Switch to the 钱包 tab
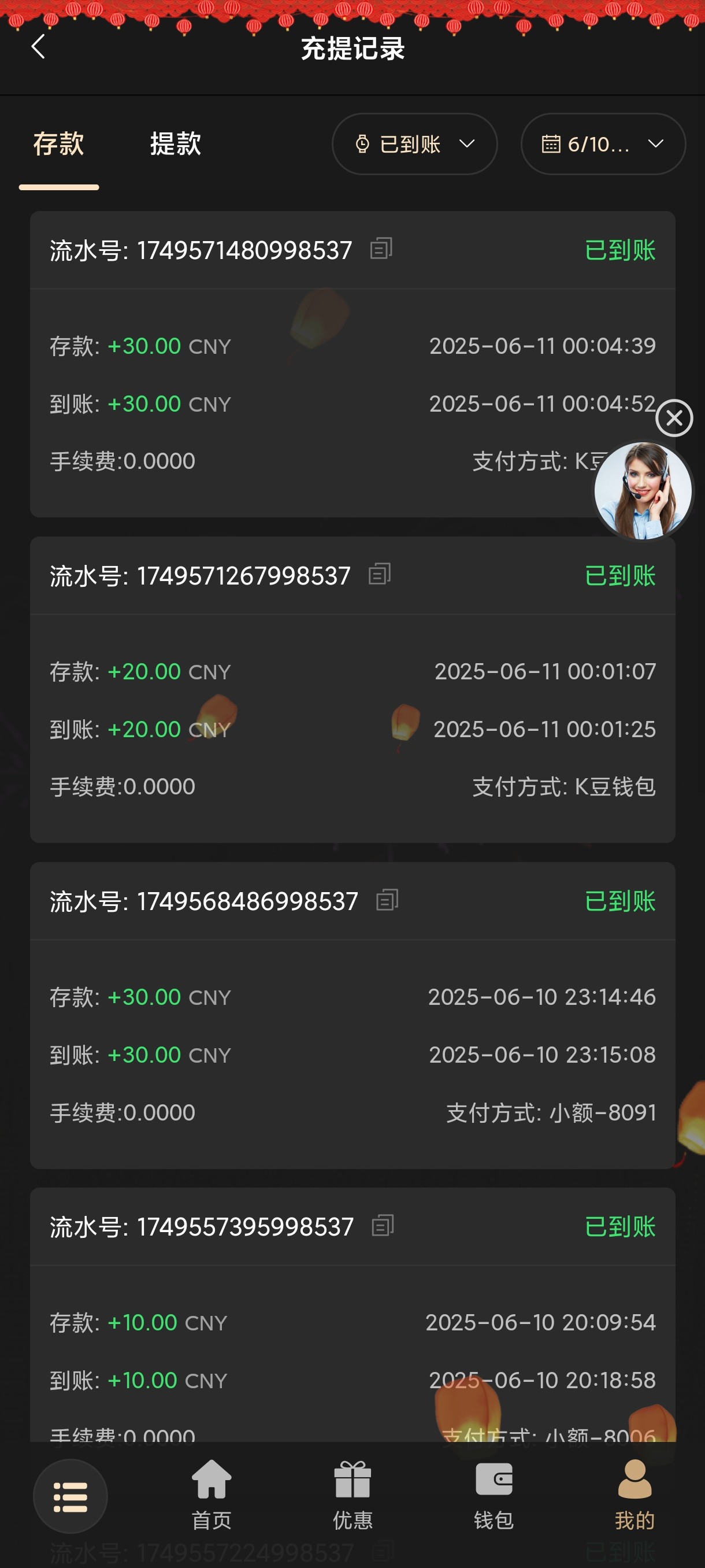 point(494,1495)
